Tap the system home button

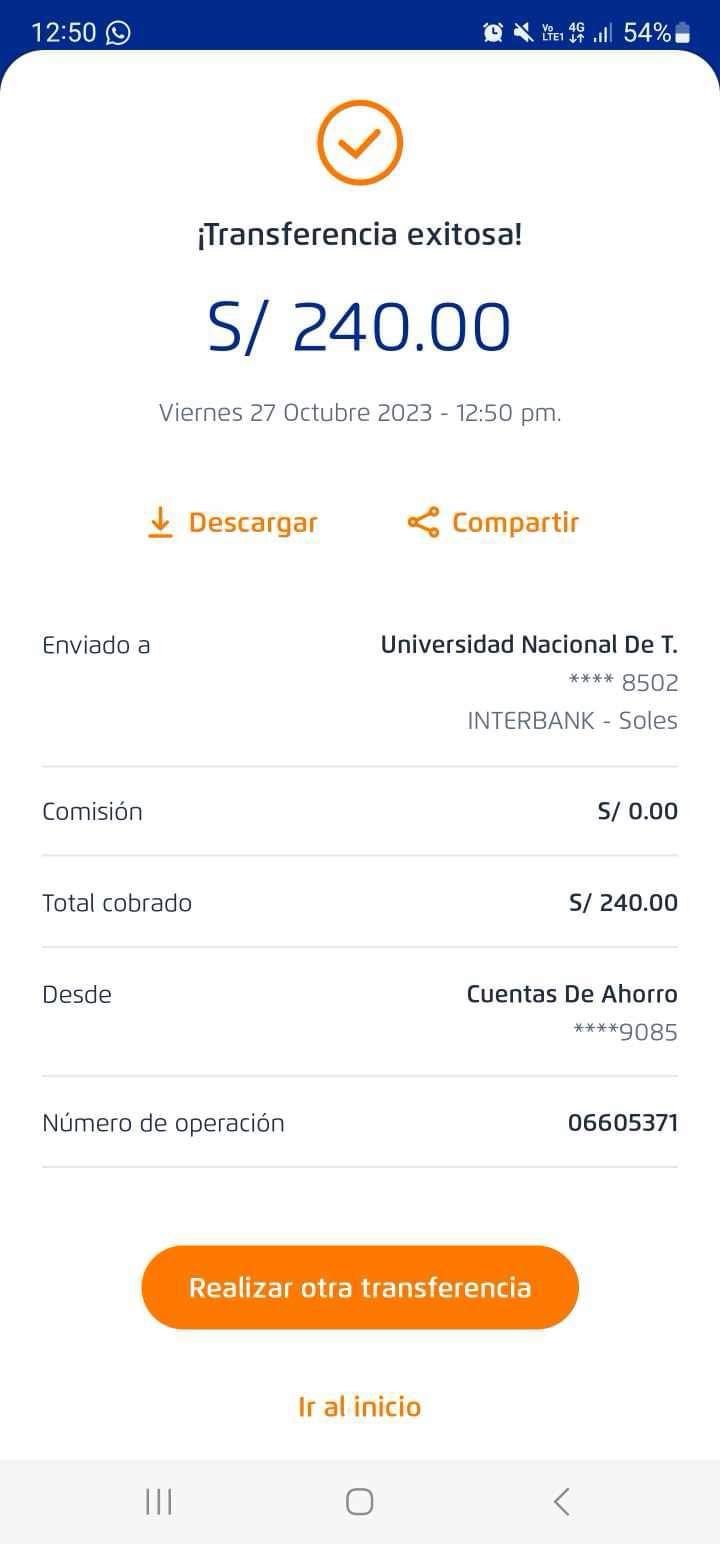[x=360, y=1501]
